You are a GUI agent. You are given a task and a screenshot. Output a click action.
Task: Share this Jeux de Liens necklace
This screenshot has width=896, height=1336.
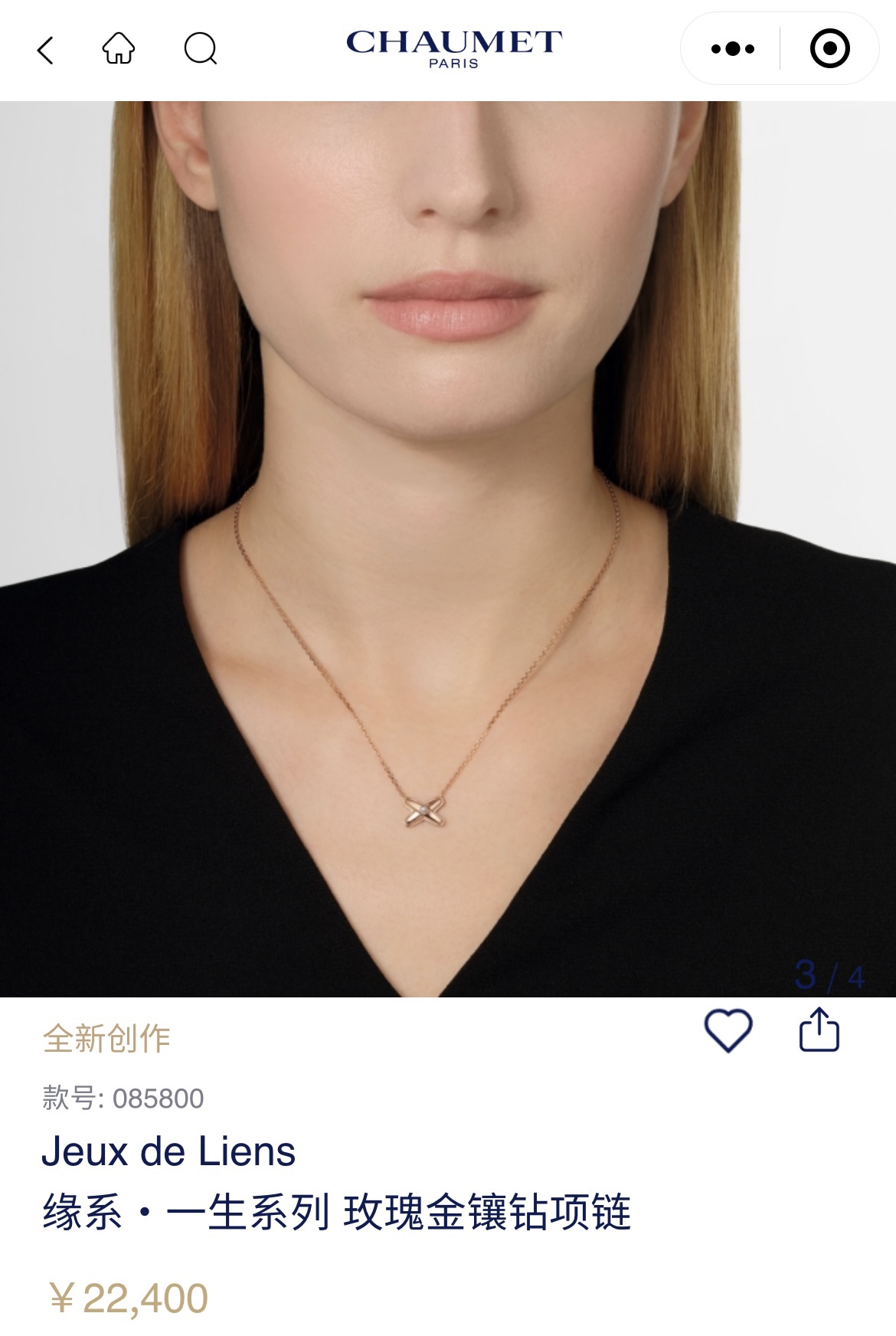tap(819, 1030)
